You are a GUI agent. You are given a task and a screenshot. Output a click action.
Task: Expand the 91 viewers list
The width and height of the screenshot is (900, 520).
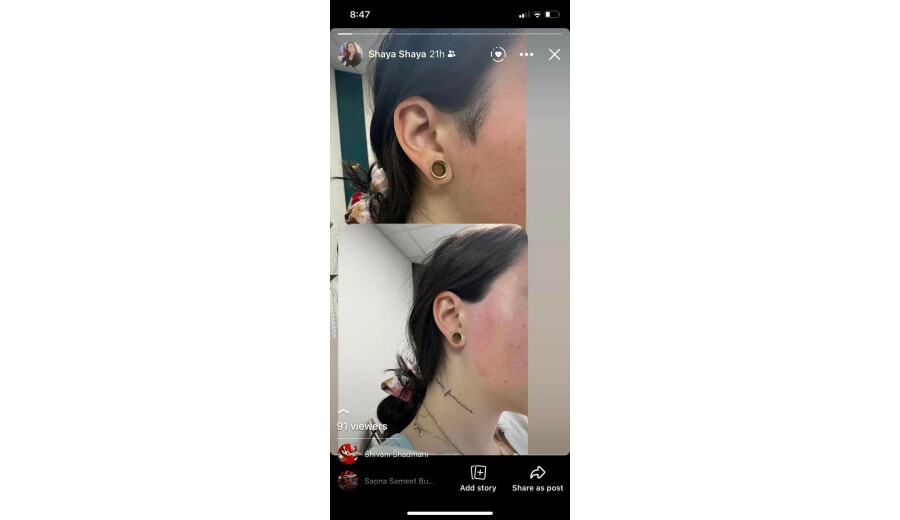click(361, 426)
